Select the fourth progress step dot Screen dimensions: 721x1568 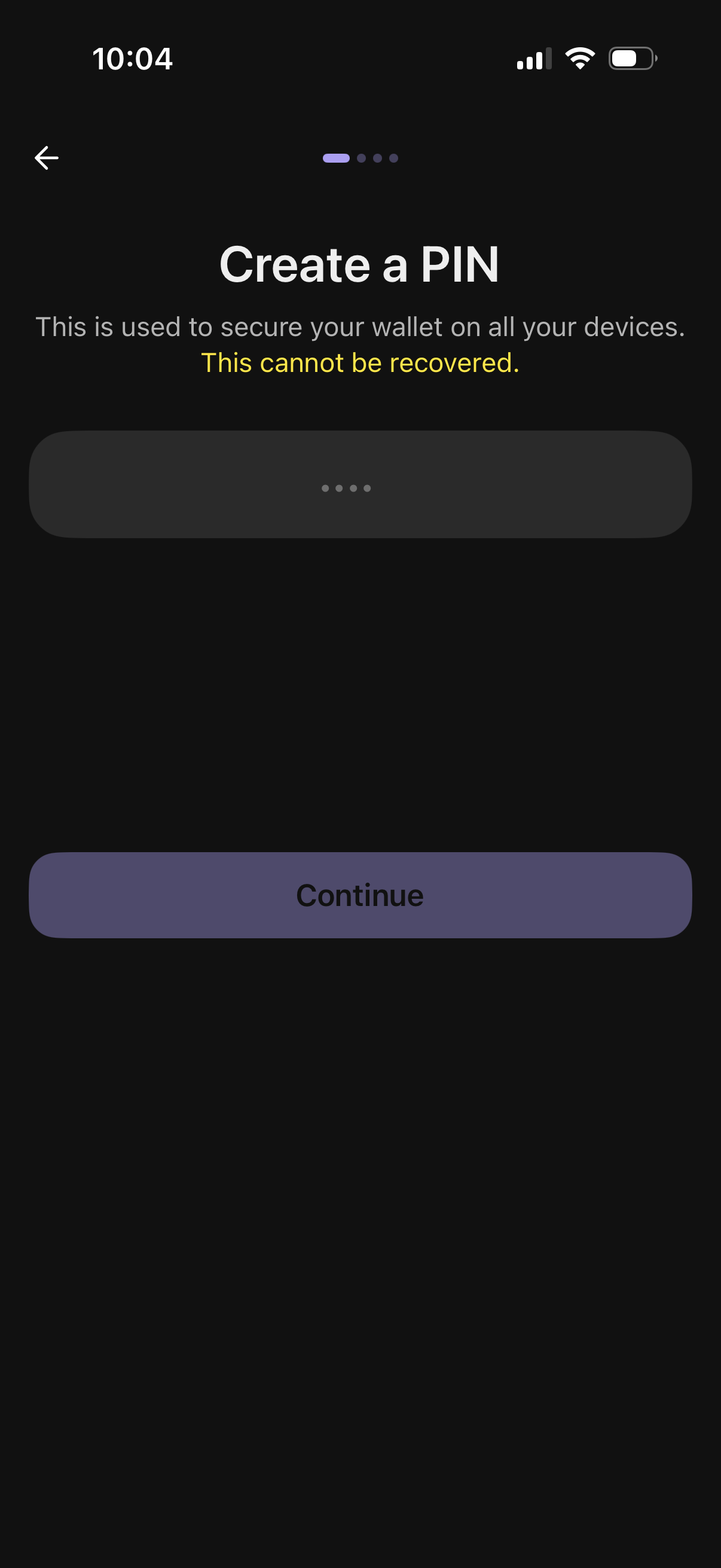pyautogui.click(x=393, y=158)
